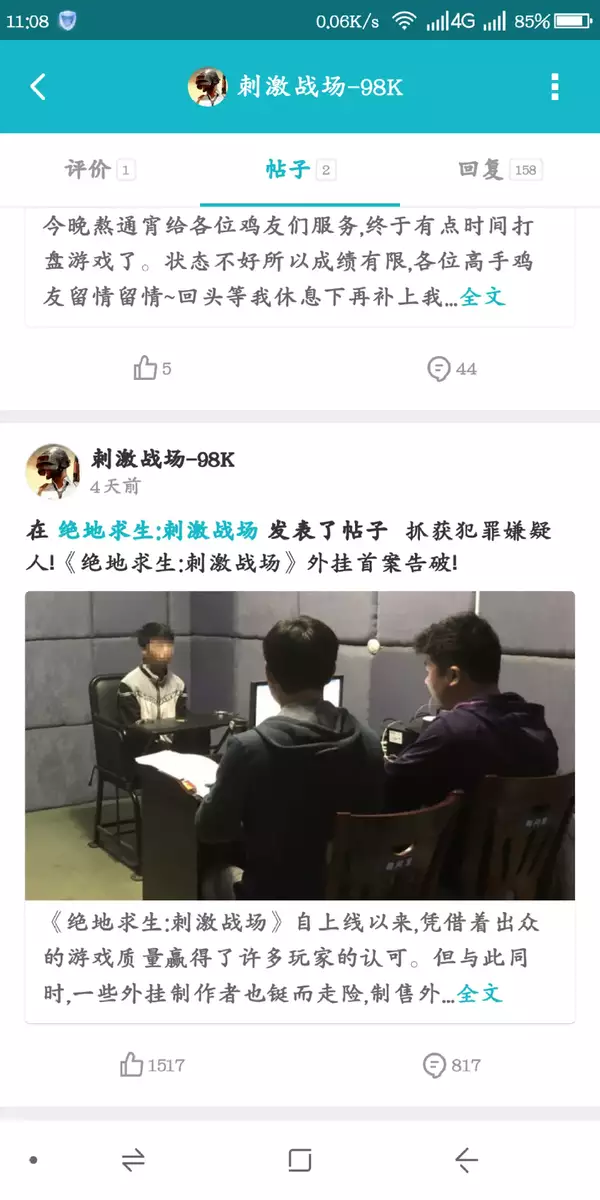Screen dimensions: 600x1200
Task: Tap the author avatar beside 4天前
Action: pyautogui.click(x=52, y=471)
